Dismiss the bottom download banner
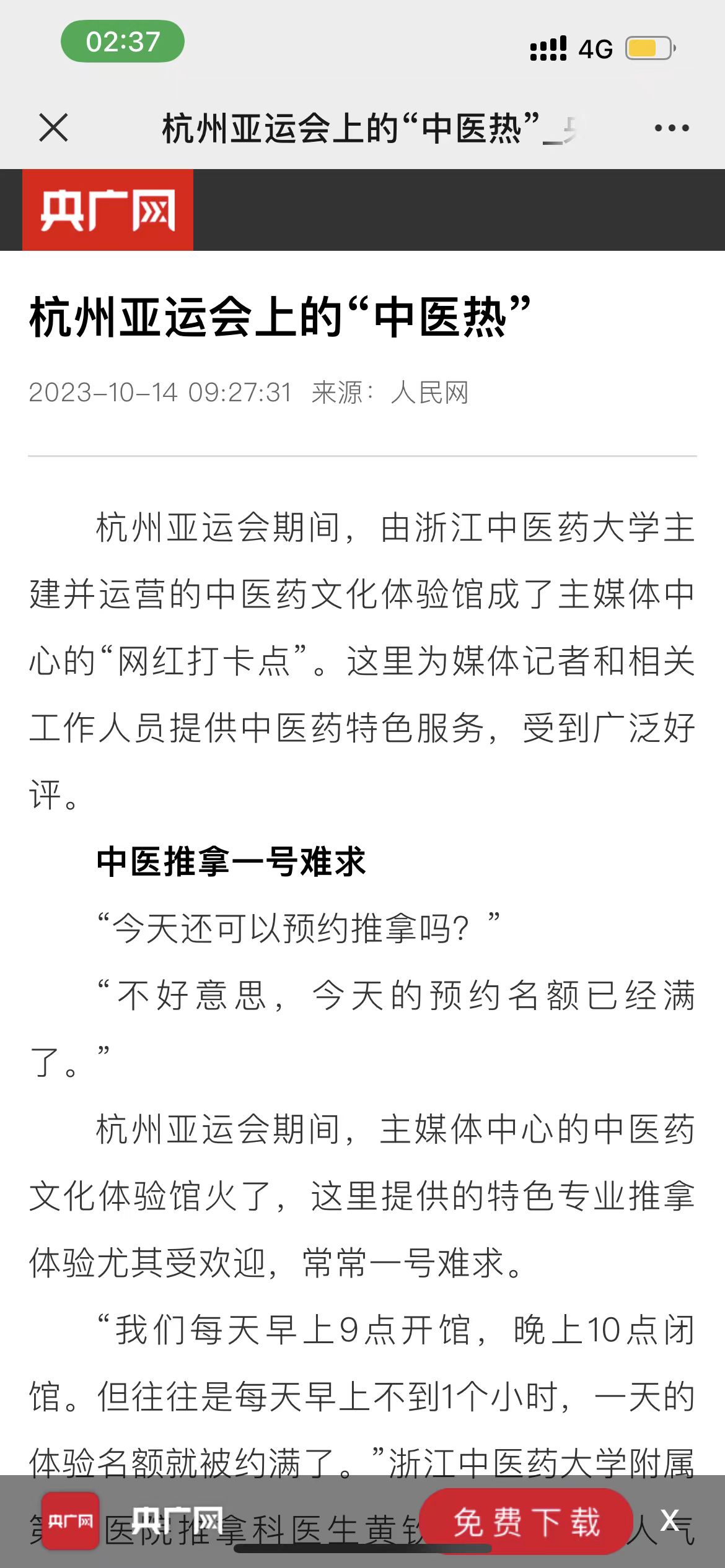The height and width of the screenshot is (1568, 725). 670,1520
